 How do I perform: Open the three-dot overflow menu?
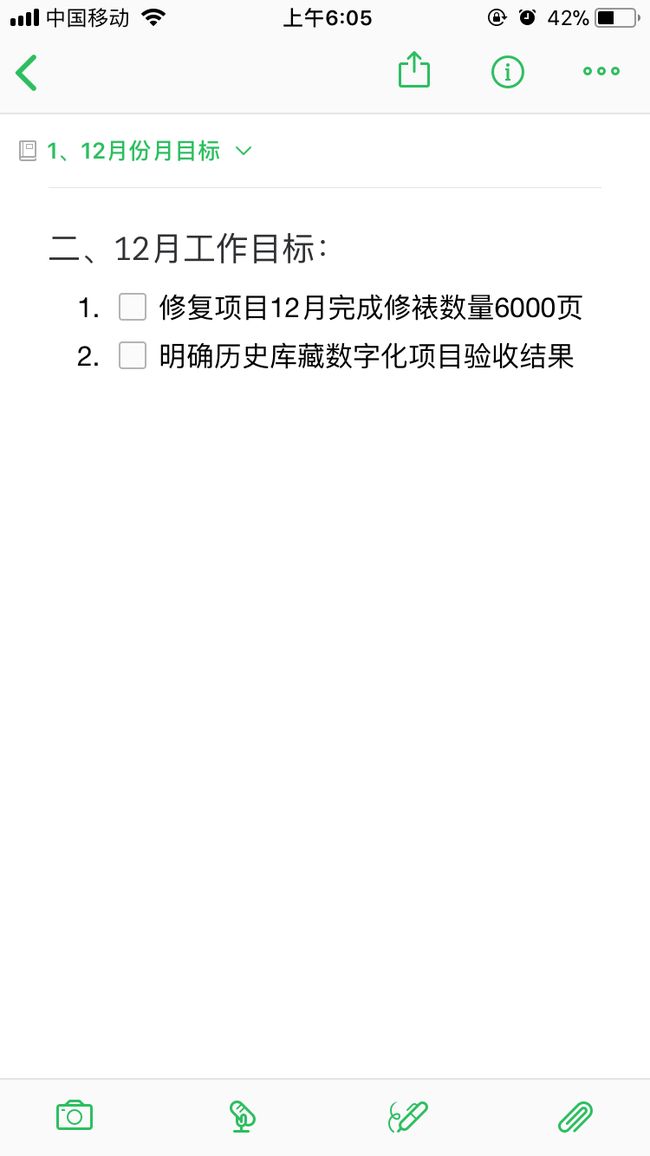[x=601, y=72]
